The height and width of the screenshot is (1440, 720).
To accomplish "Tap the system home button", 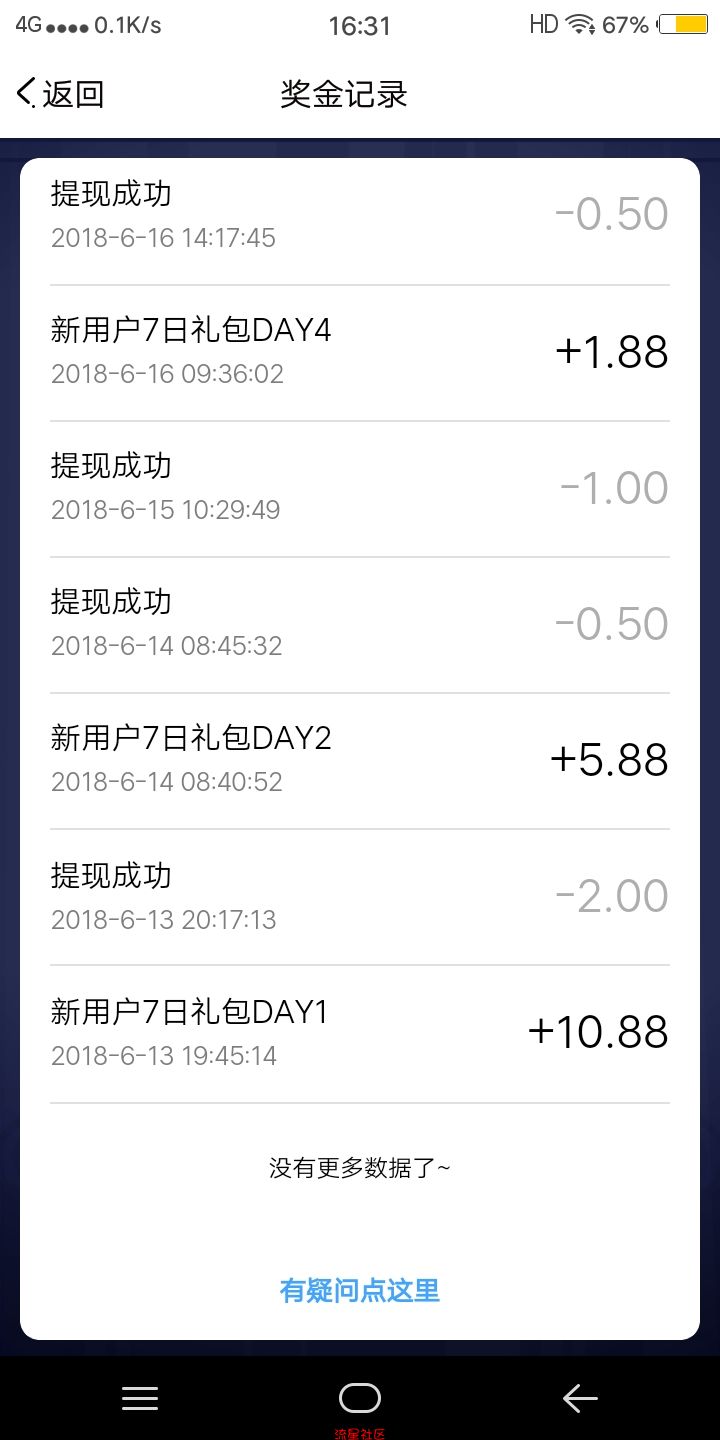I will (360, 1398).
